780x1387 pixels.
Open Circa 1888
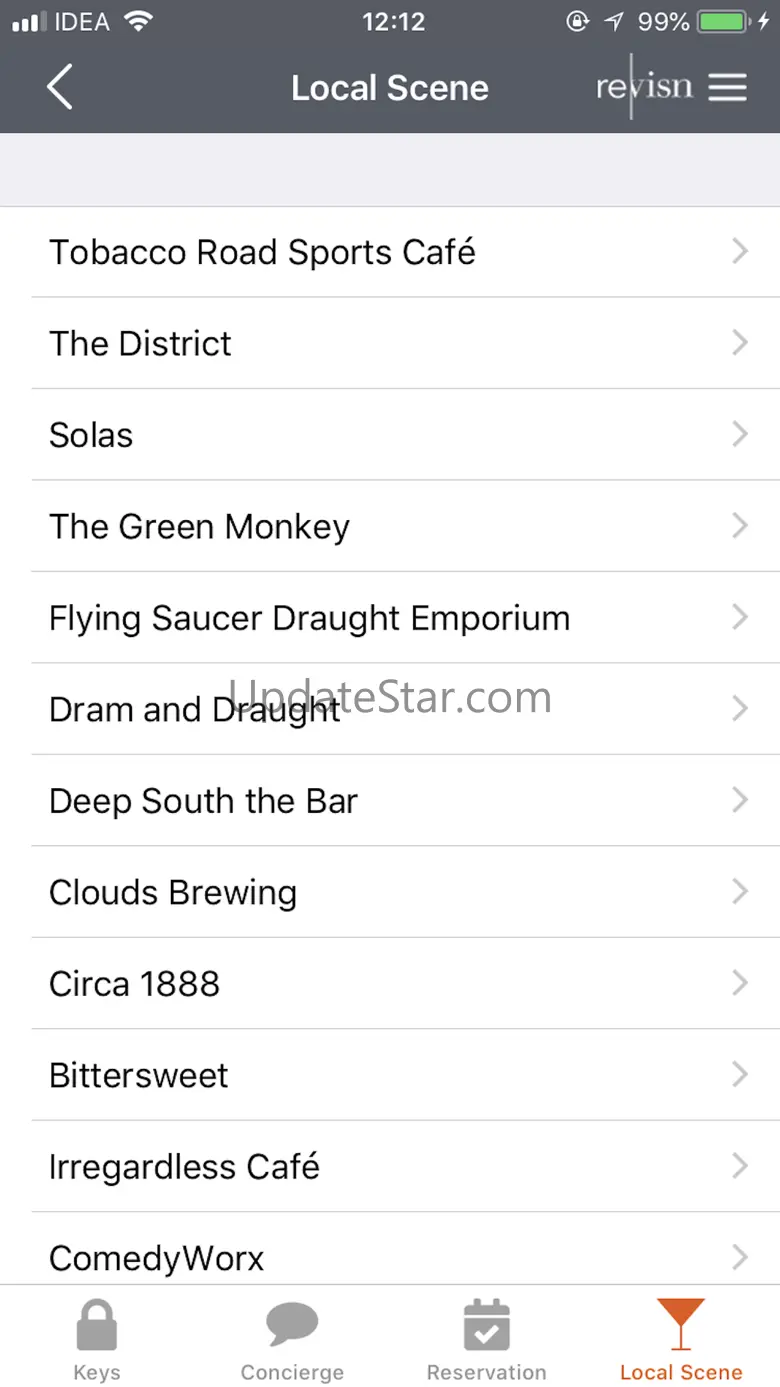coord(390,984)
